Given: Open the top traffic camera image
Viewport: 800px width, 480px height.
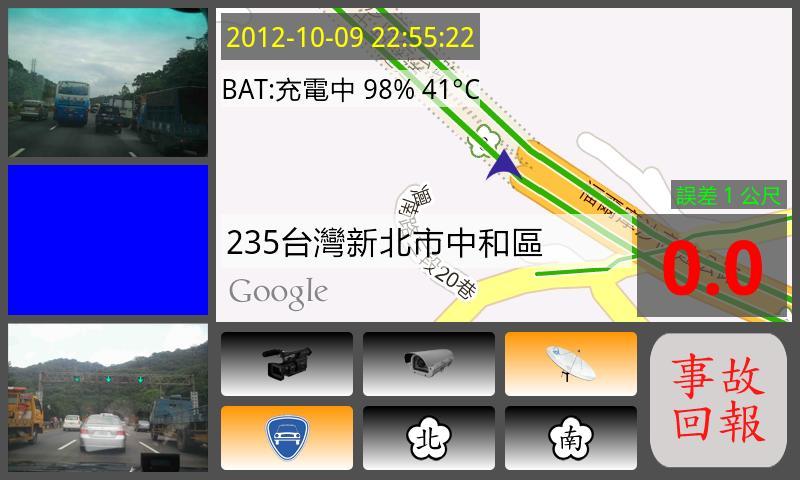Looking at the screenshot, I should 108,83.
